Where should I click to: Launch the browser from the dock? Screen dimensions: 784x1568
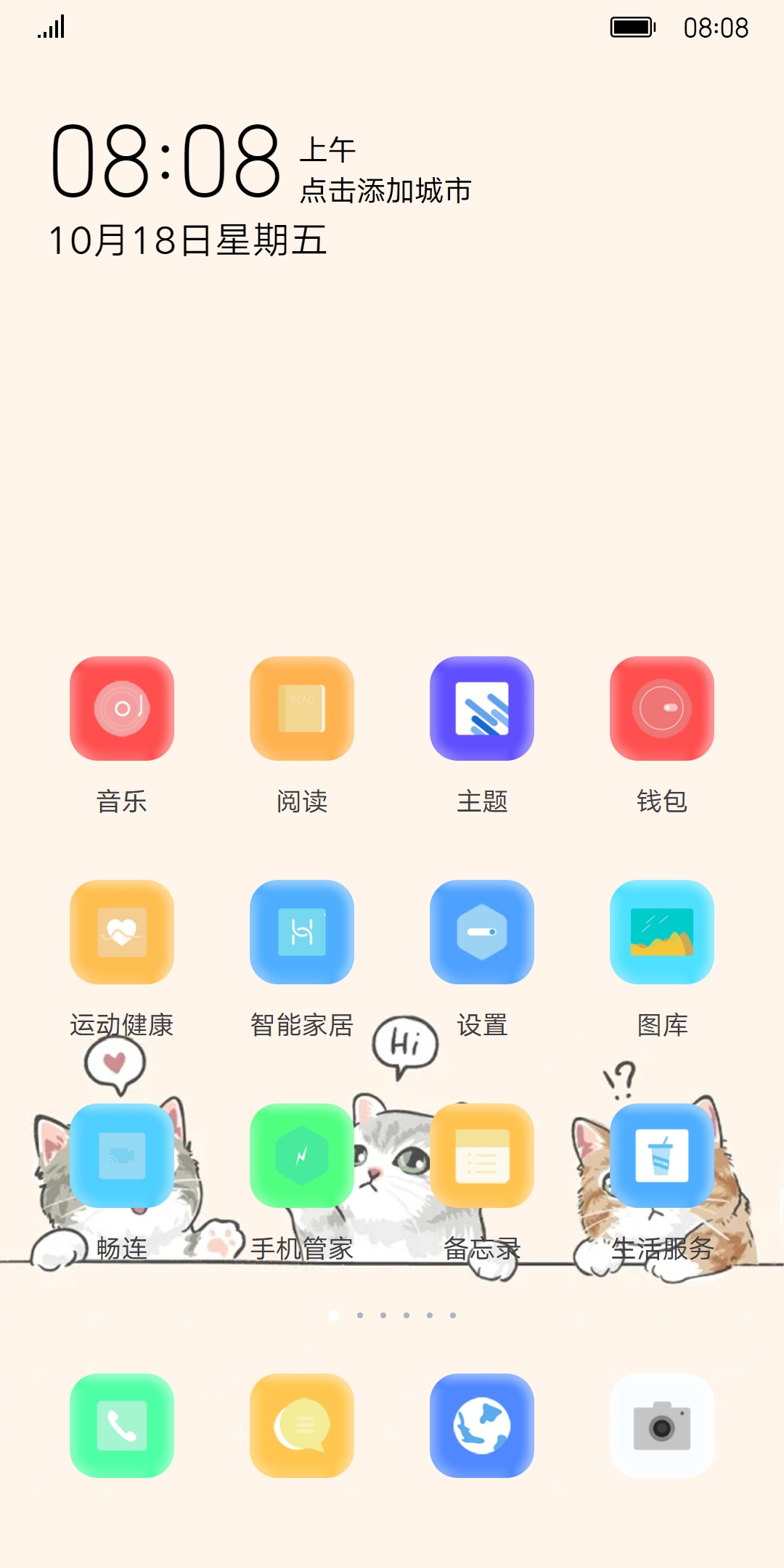tap(482, 1426)
